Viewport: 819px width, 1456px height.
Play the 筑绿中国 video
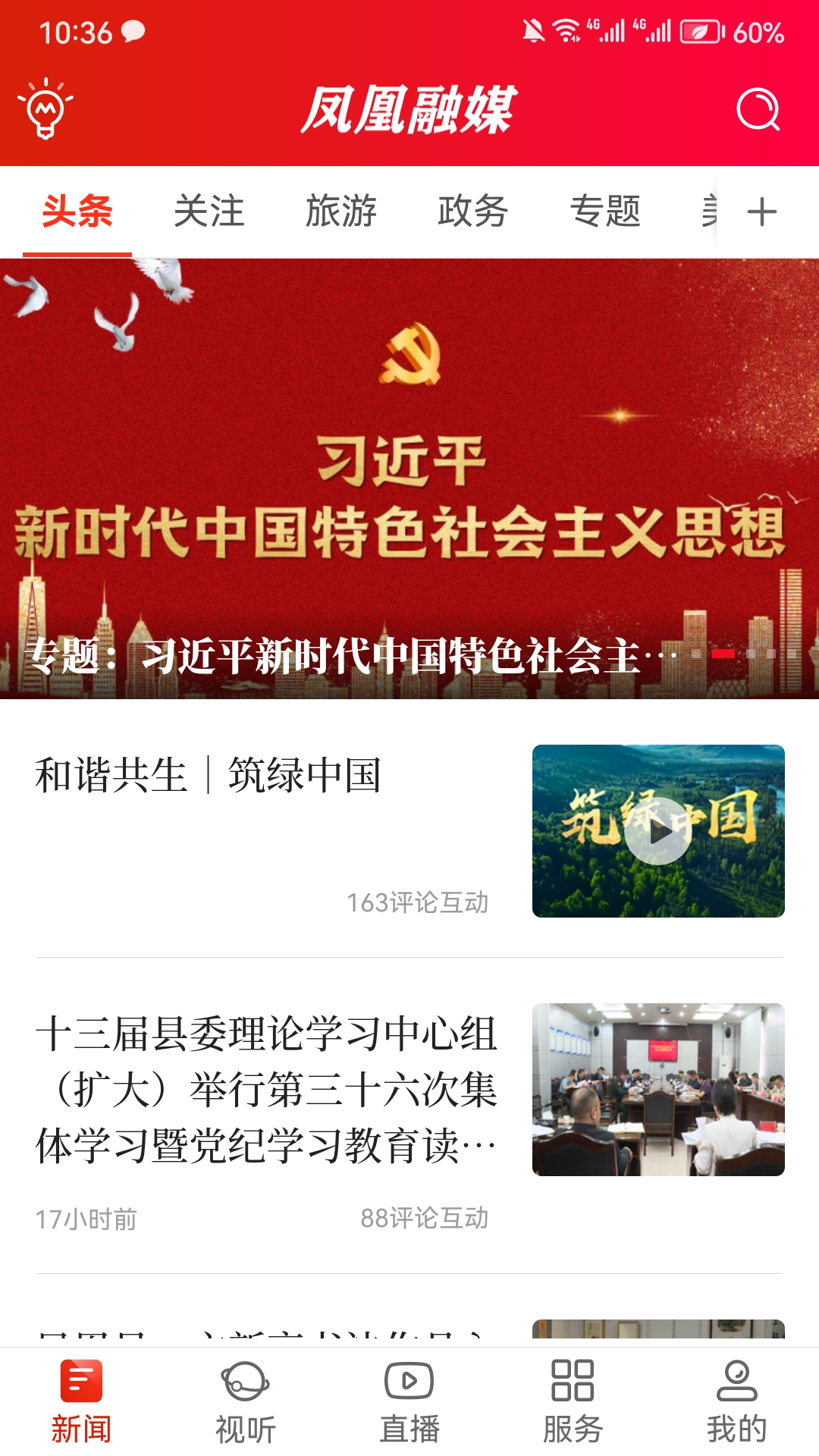659,833
